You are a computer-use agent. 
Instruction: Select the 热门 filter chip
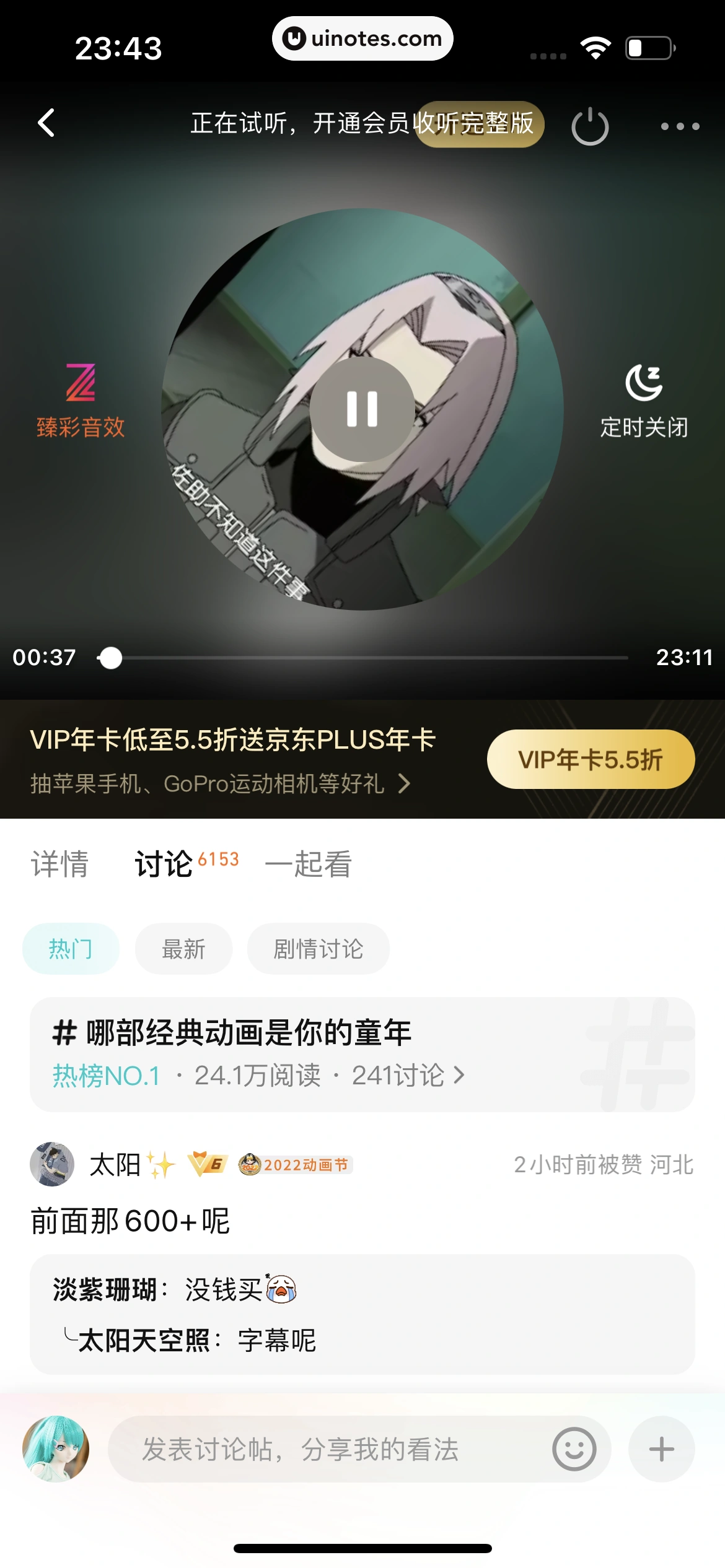(71, 949)
